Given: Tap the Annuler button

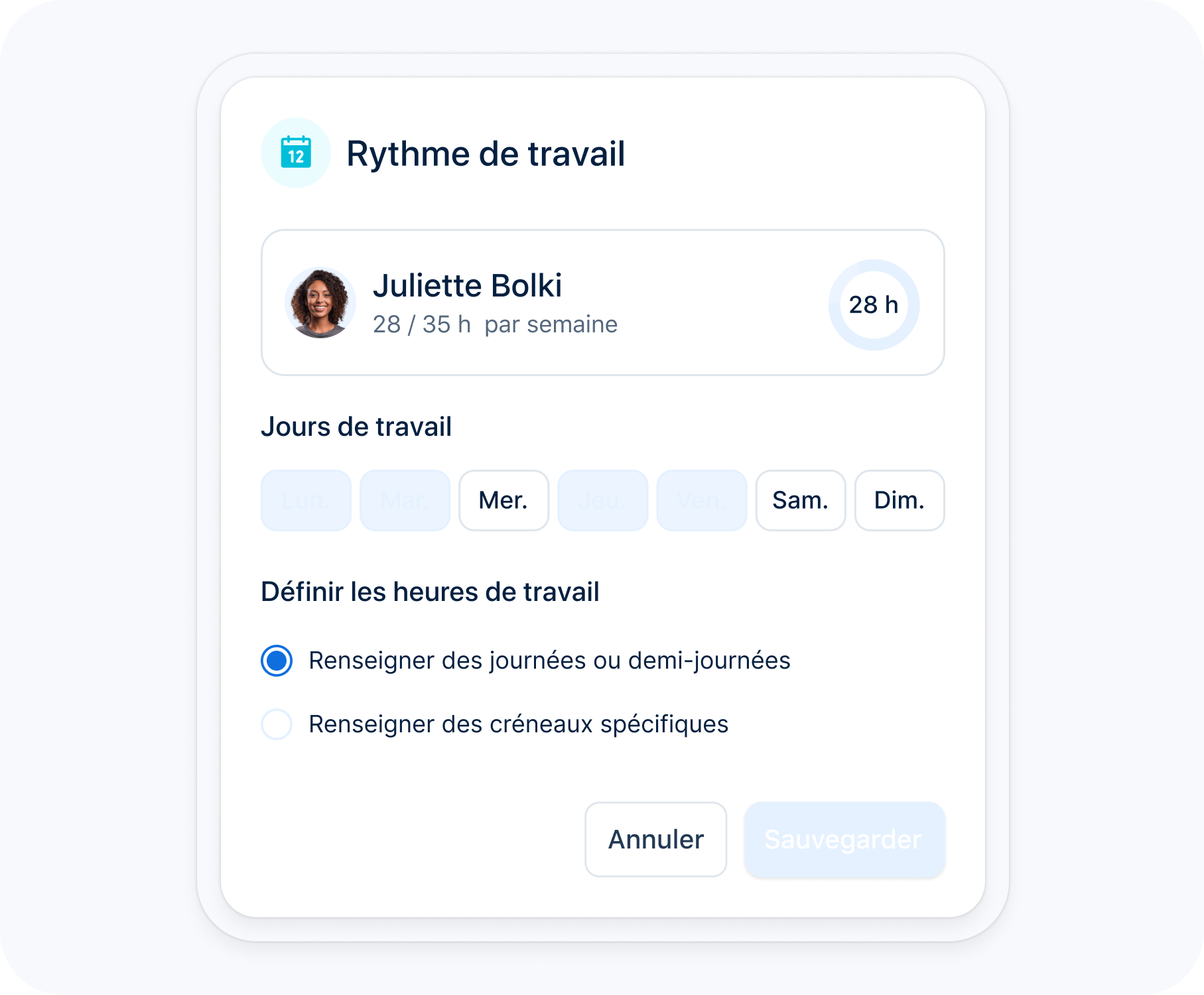Looking at the screenshot, I should (x=655, y=839).
